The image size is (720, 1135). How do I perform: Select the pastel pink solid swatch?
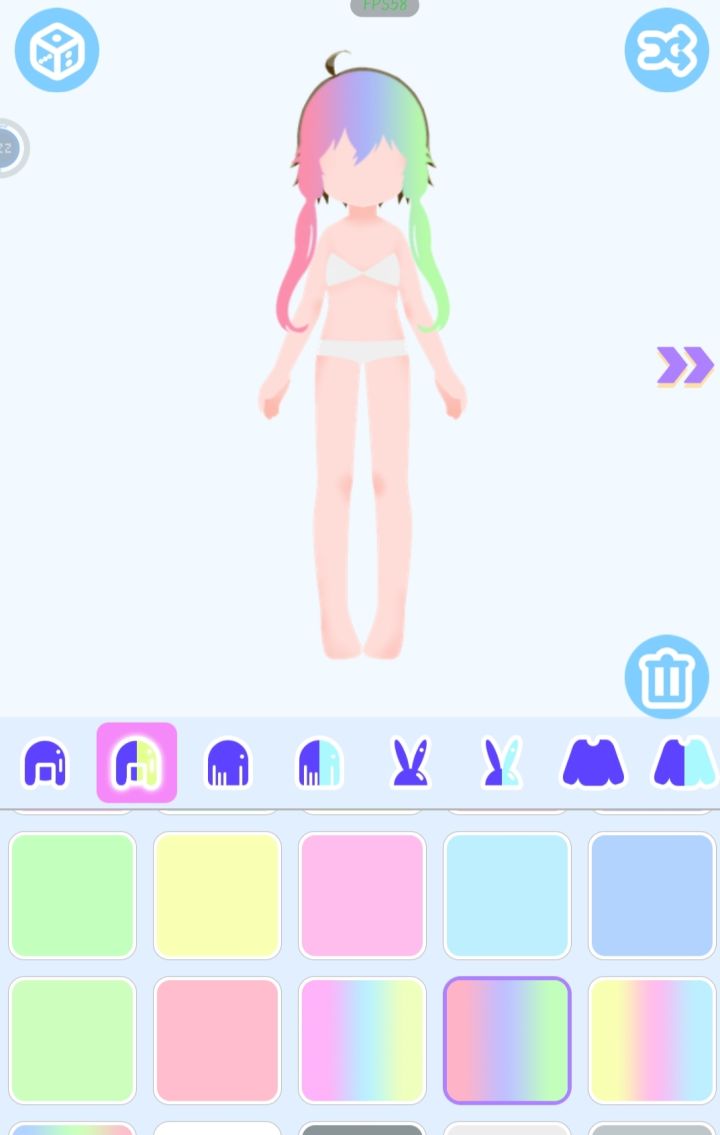(x=362, y=895)
